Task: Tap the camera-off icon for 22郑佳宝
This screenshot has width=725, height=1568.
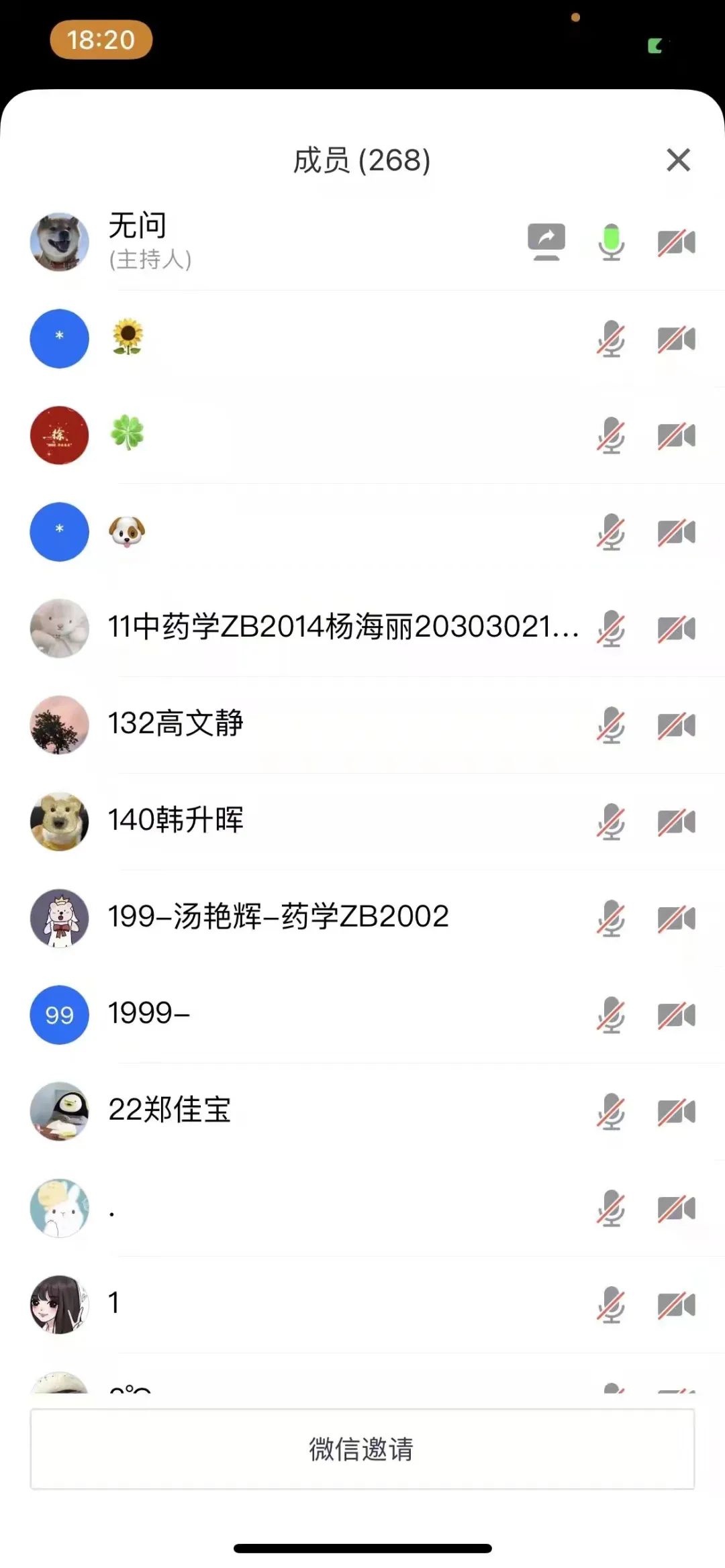Action: point(677,1112)
